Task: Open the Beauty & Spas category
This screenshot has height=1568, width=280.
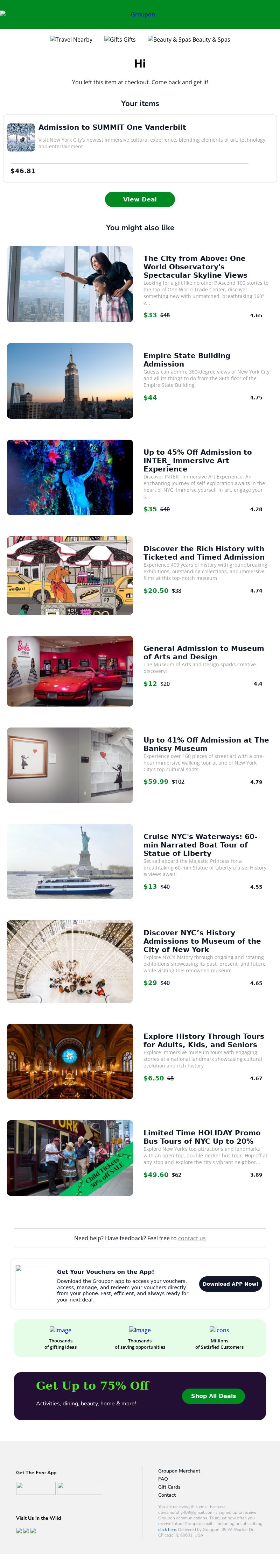Action: [189, 40]
